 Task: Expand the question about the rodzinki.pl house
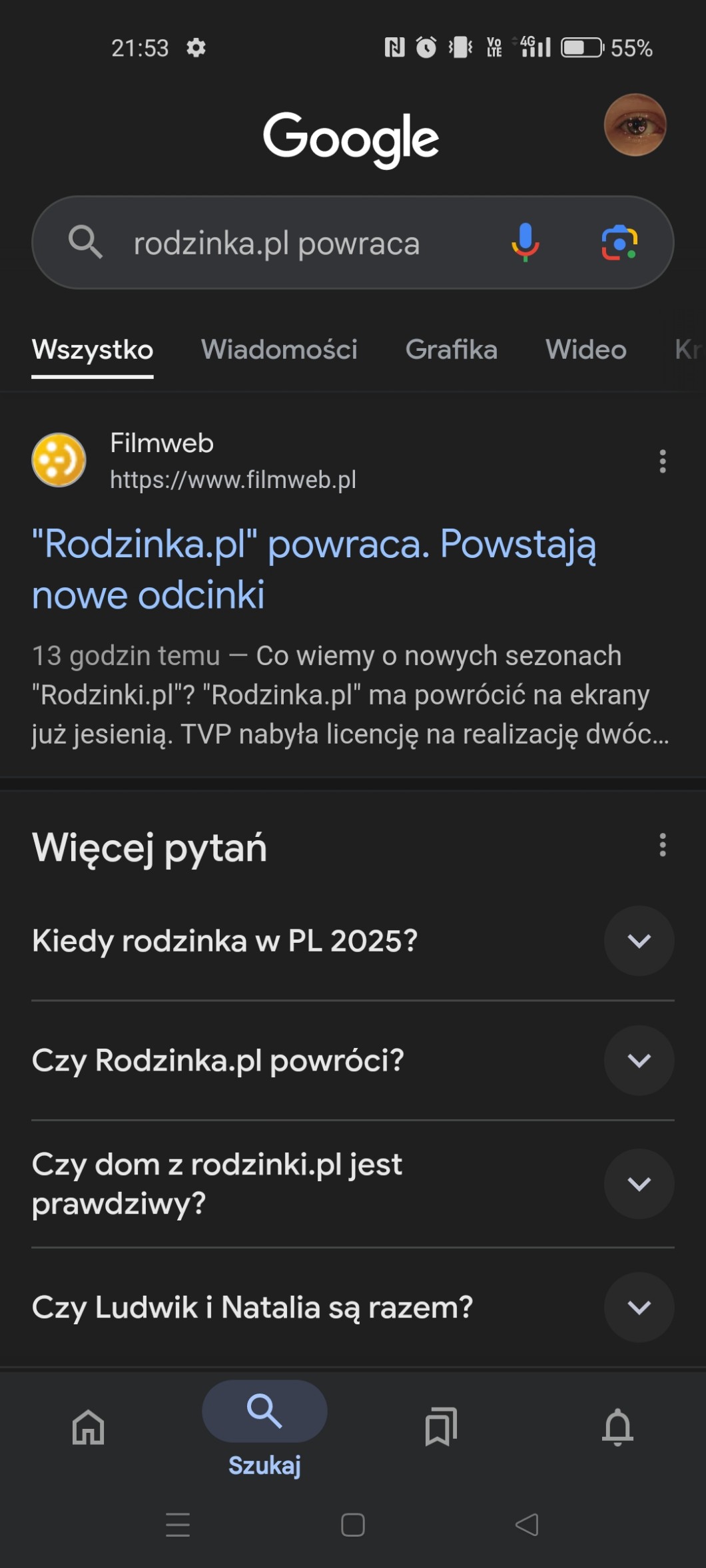[639, 1183]
